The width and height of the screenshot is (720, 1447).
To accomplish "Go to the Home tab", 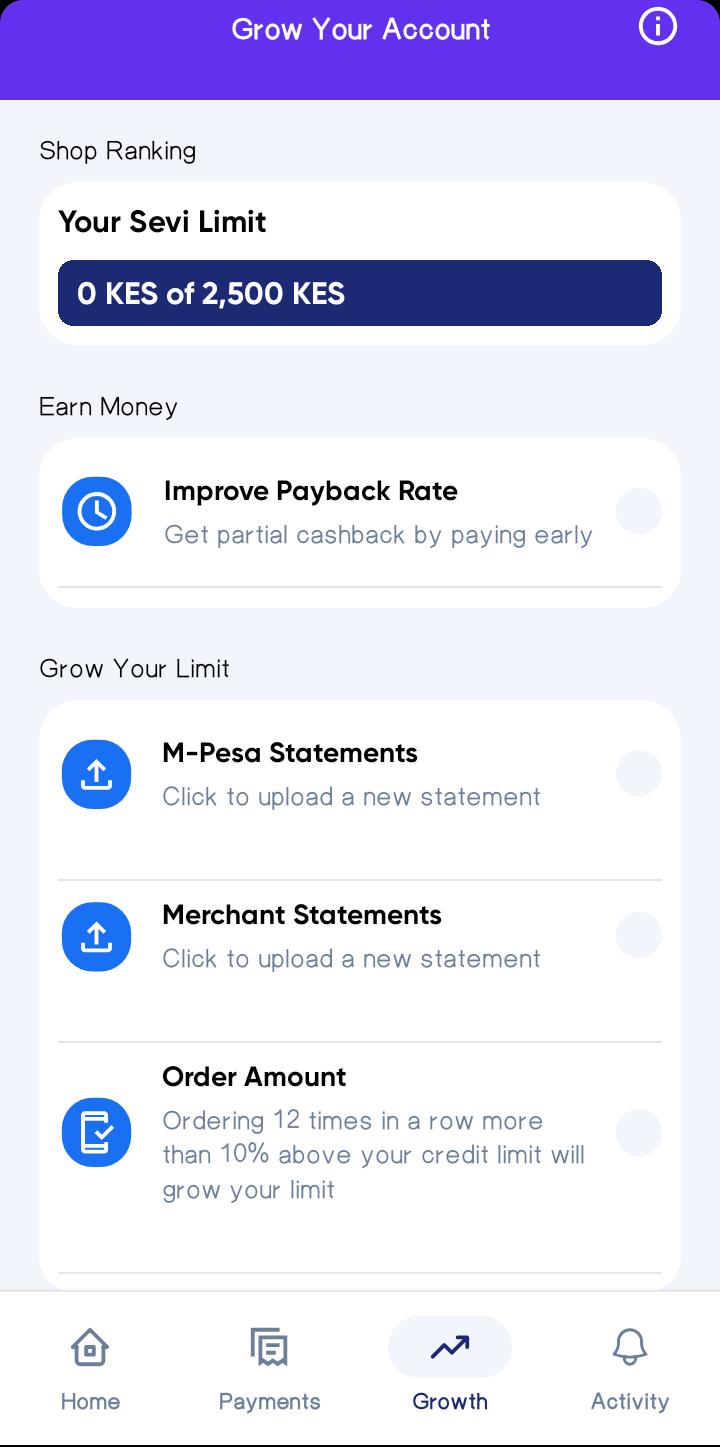I will point(90,1367).
